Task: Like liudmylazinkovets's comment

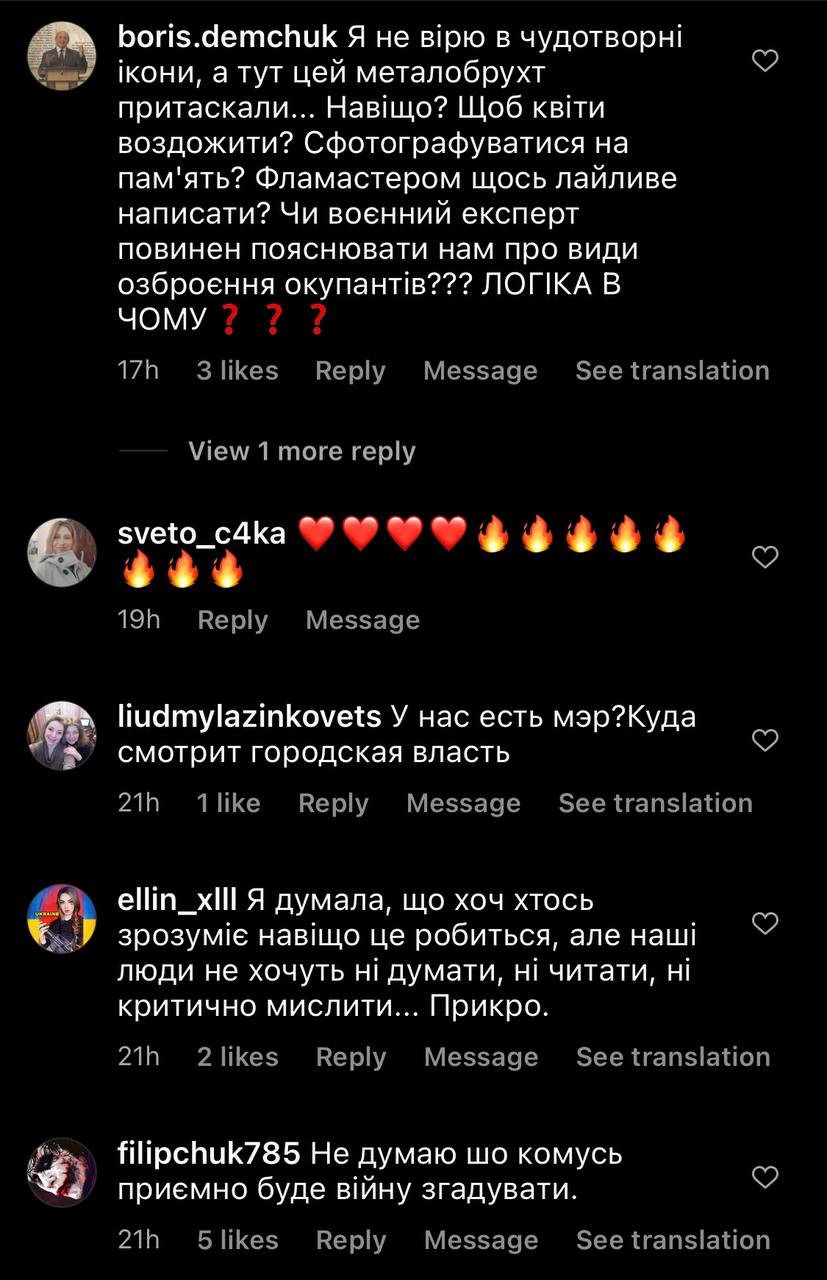Action: (765, 740)
